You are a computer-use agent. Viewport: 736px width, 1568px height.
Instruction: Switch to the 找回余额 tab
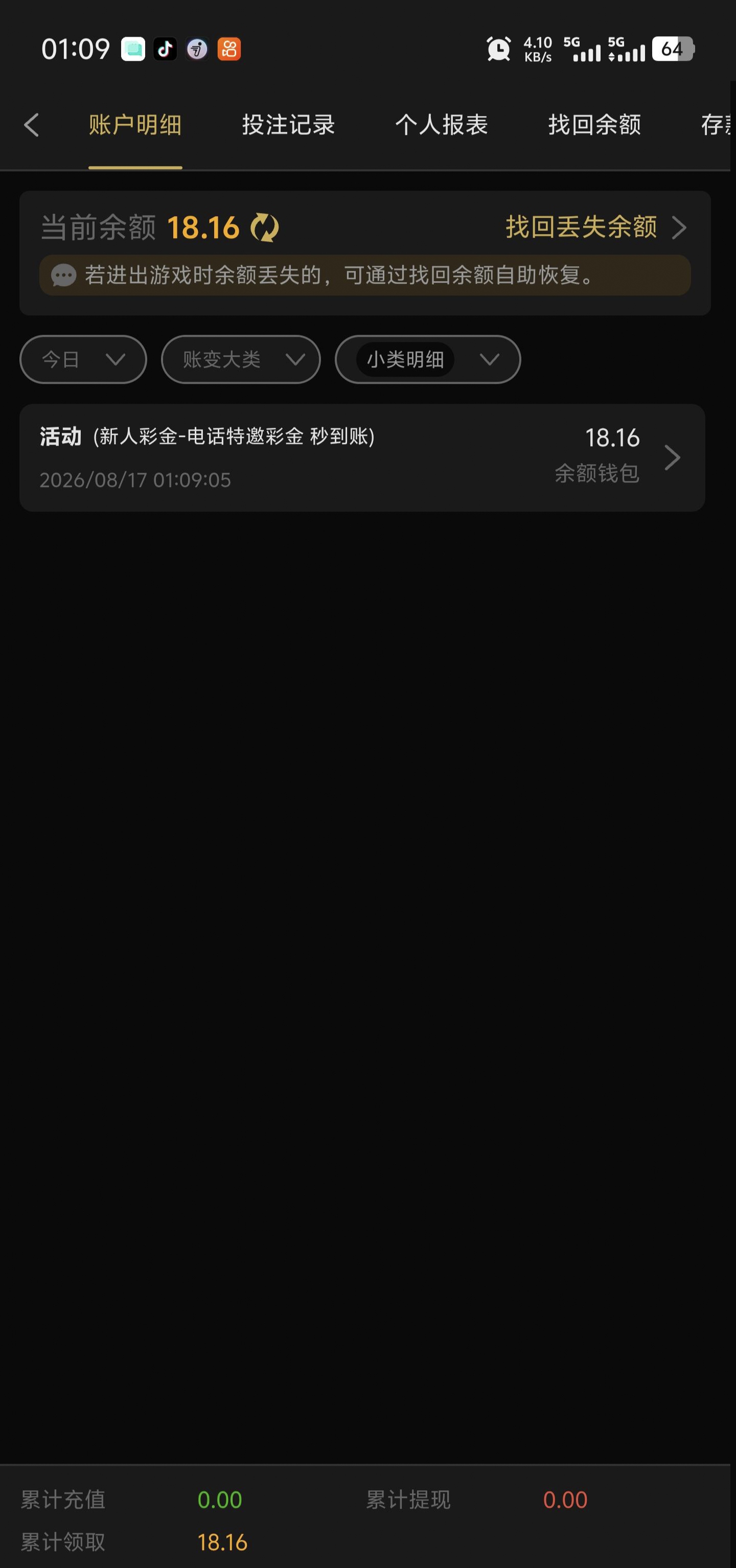[x=595, y=125]
